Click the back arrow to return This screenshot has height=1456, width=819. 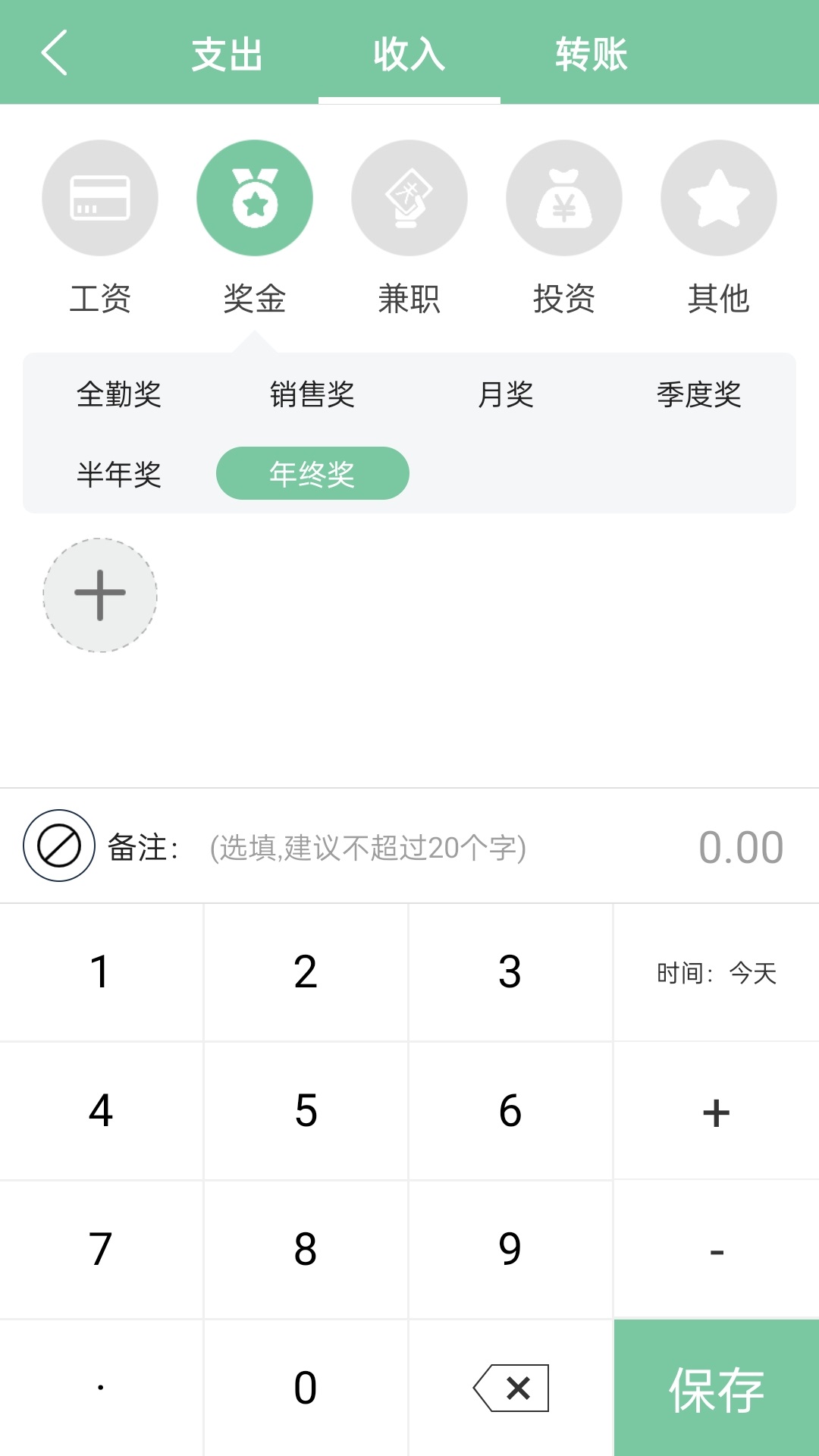53,53
